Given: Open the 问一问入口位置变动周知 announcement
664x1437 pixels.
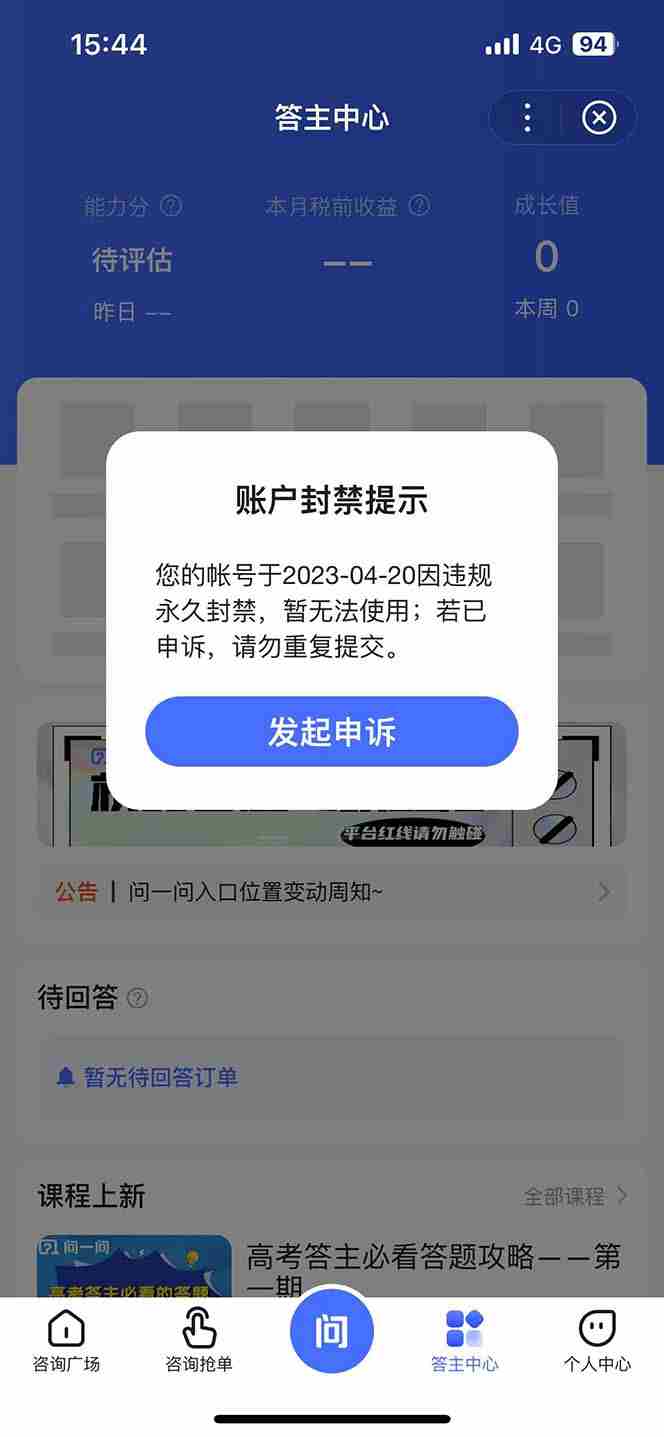Looking at the screenshot, I should pyautogui.click(x=332, y=891).
